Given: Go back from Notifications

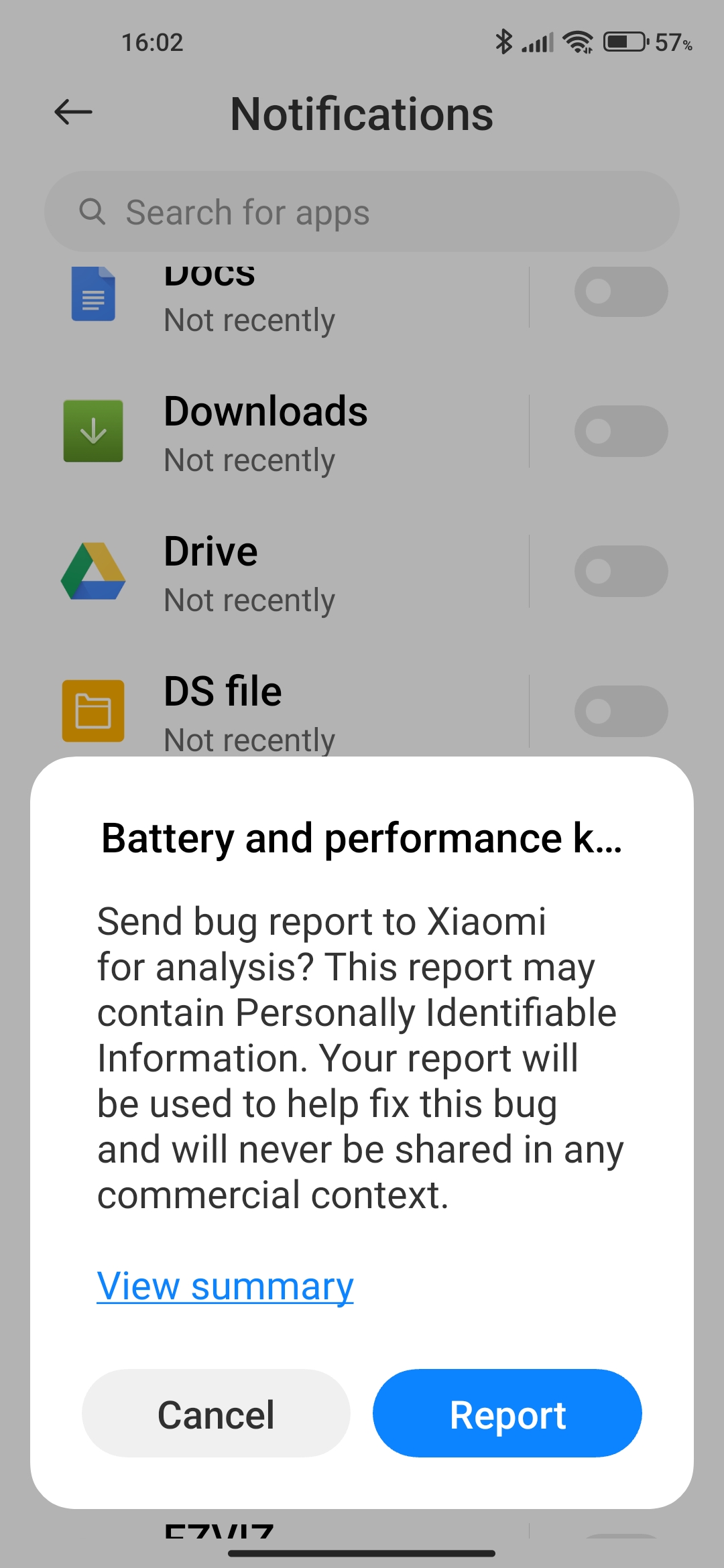Looking at the screenshot, I should [73, 112].
